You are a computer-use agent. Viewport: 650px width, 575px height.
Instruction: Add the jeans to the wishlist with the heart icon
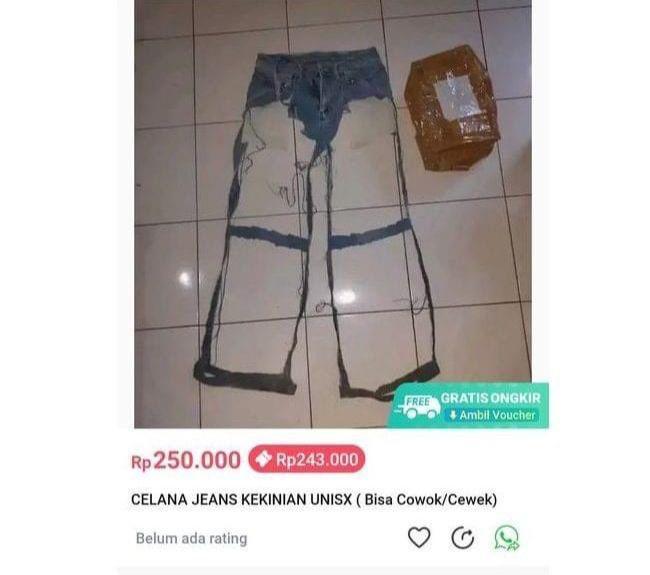click(419, 538)
